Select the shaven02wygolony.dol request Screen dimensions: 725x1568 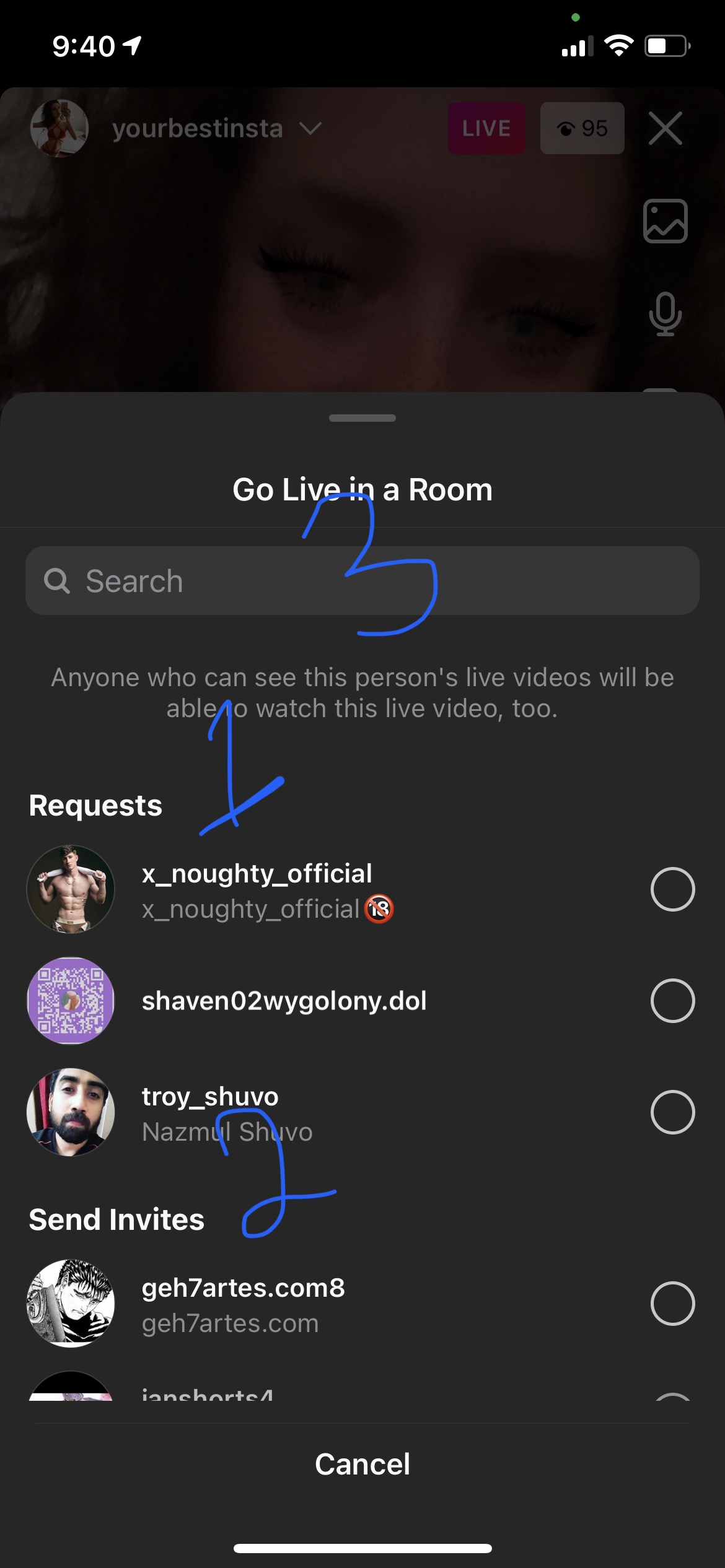point(672,1001)
